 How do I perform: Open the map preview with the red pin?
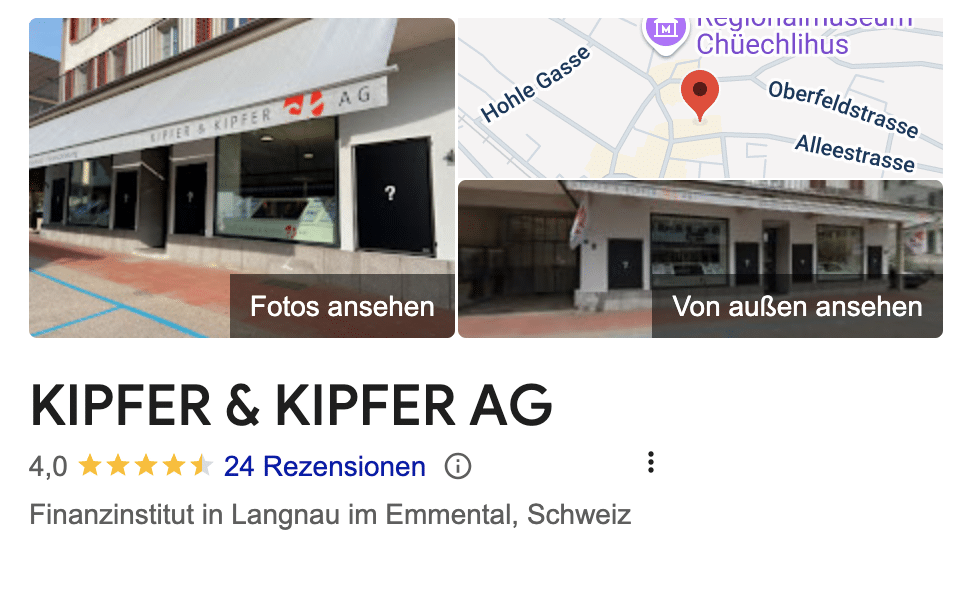coord(700,98)
